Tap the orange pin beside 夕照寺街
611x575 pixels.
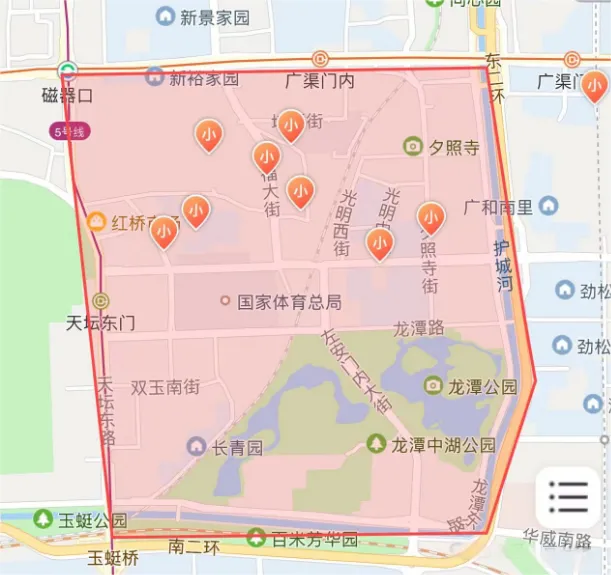[x=431, y=217]
